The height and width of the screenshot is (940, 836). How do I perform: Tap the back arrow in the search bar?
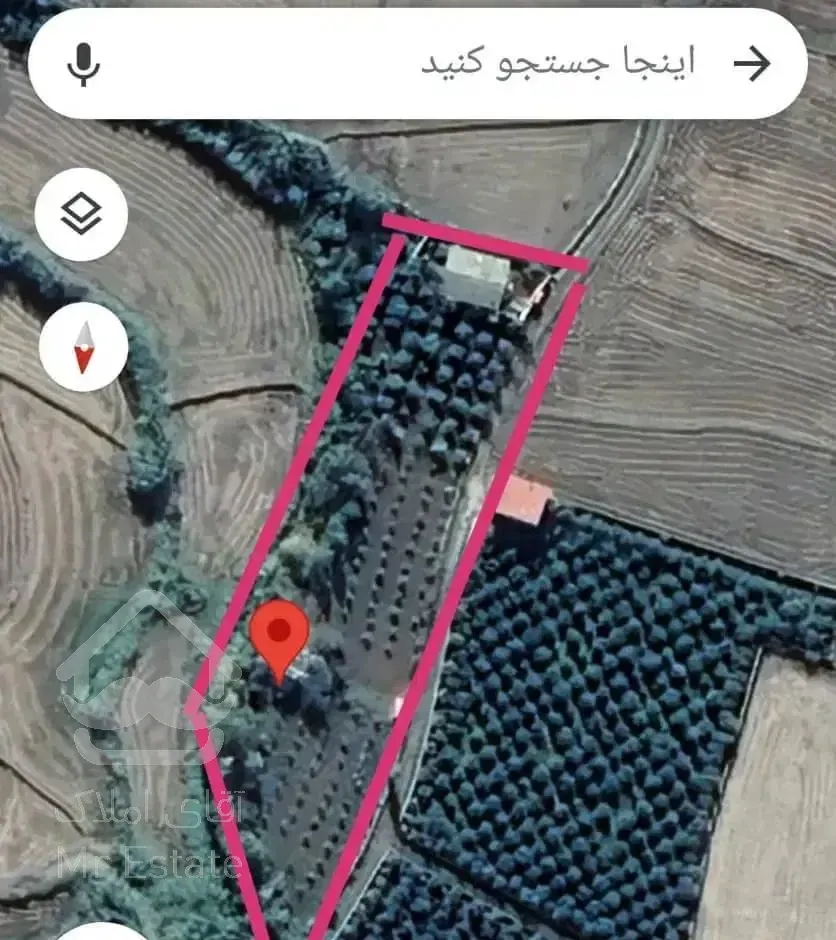point(748,63)
